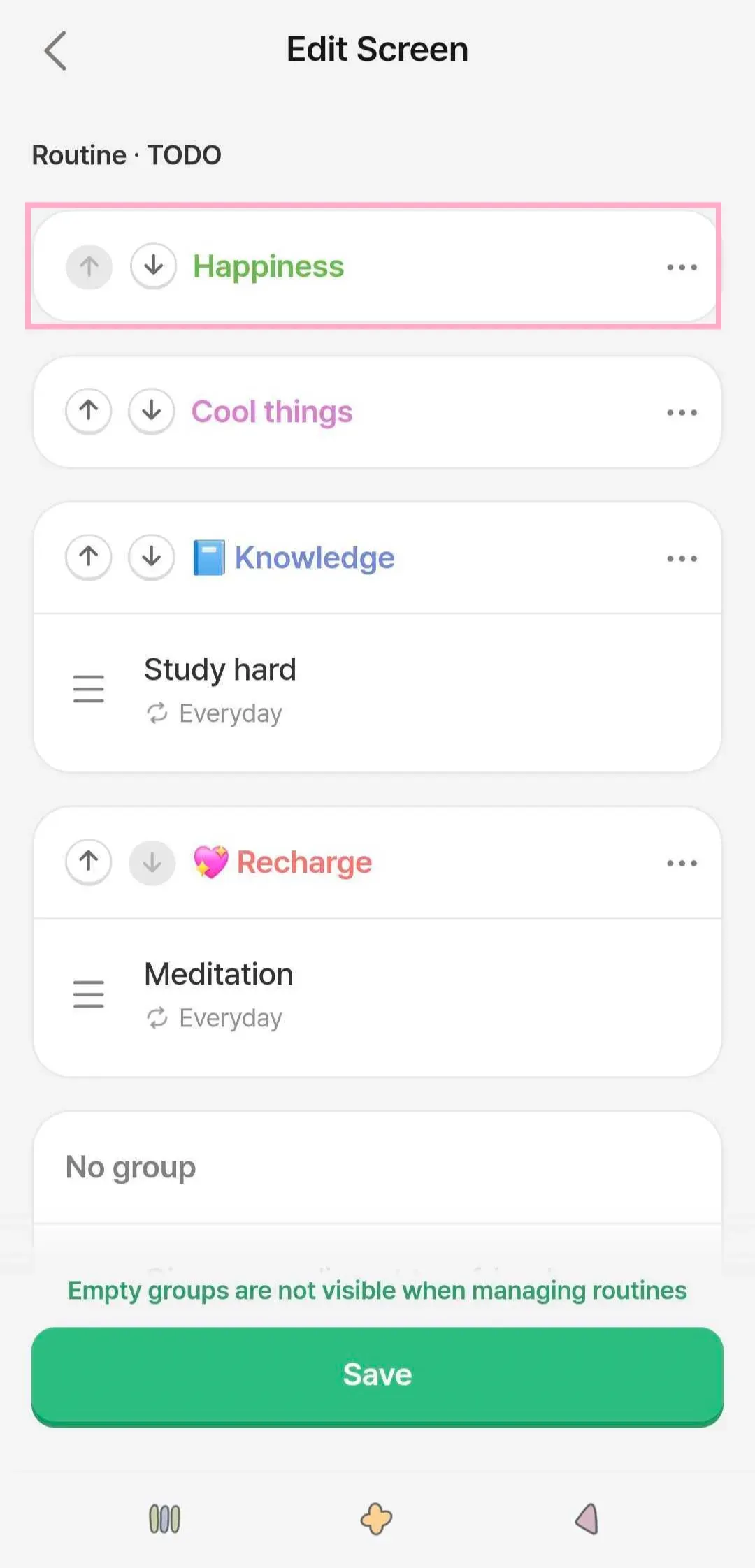Open more options for Cool things

point(682,412)
